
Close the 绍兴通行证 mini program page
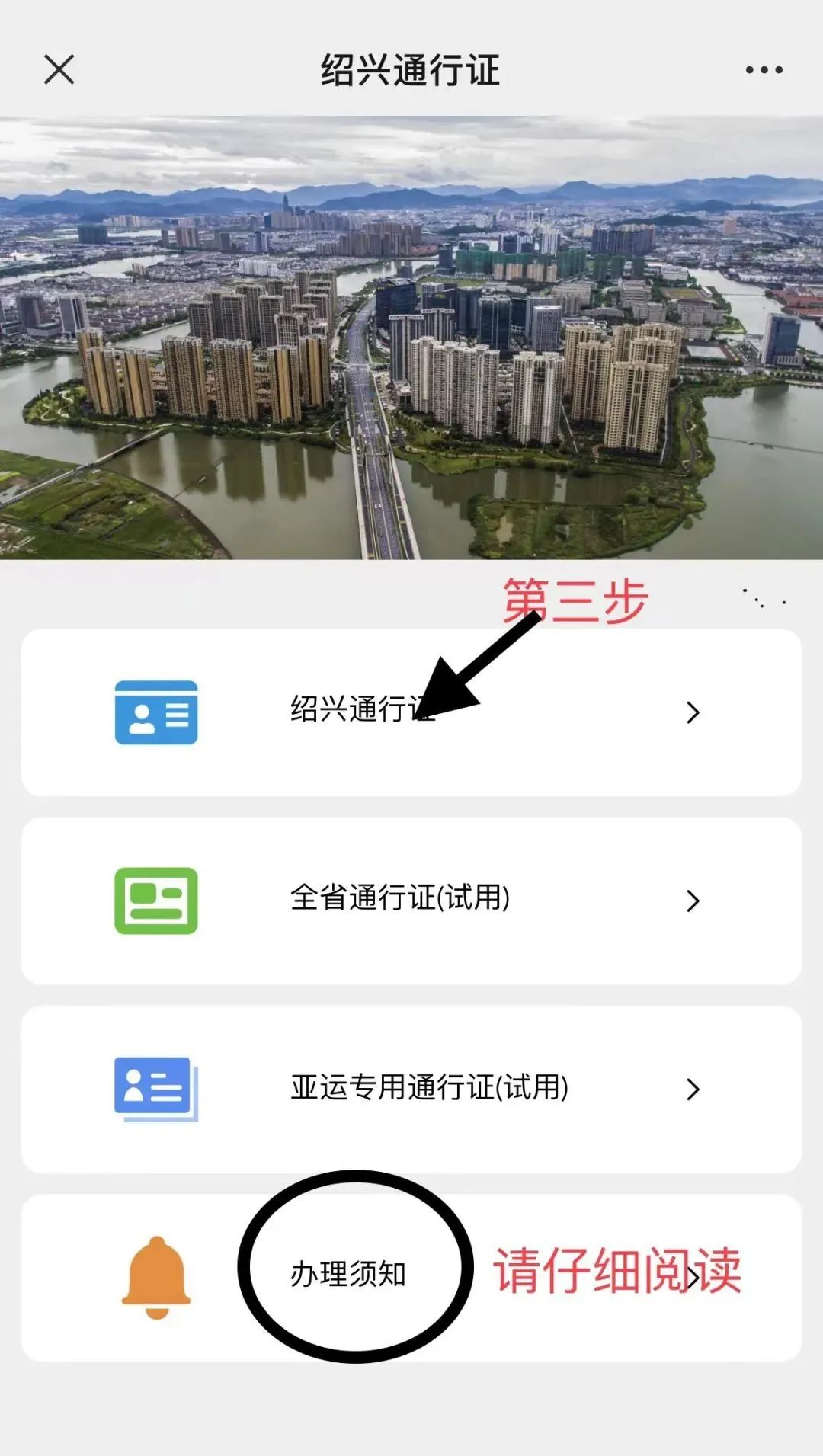tap(59, 69)
